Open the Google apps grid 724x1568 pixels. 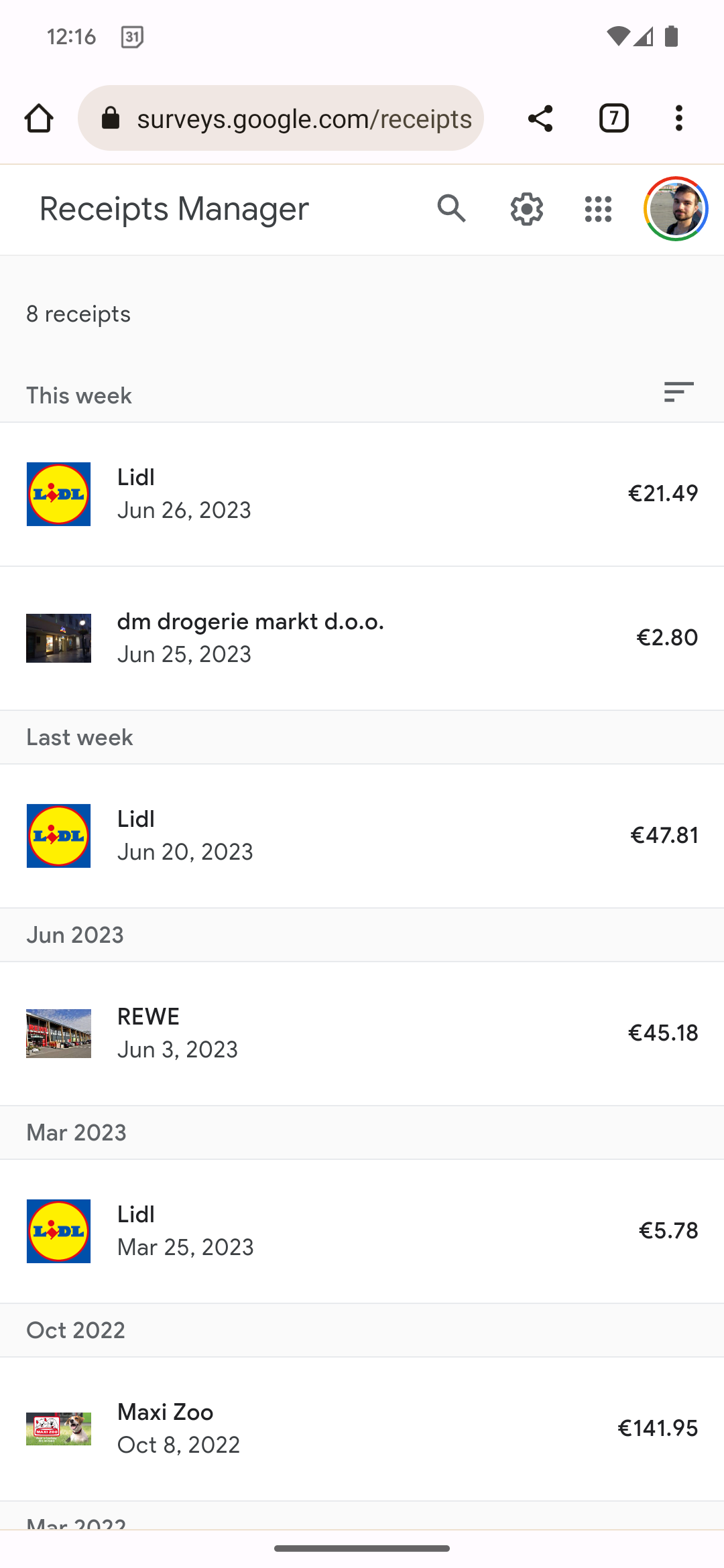coord(597,208)
